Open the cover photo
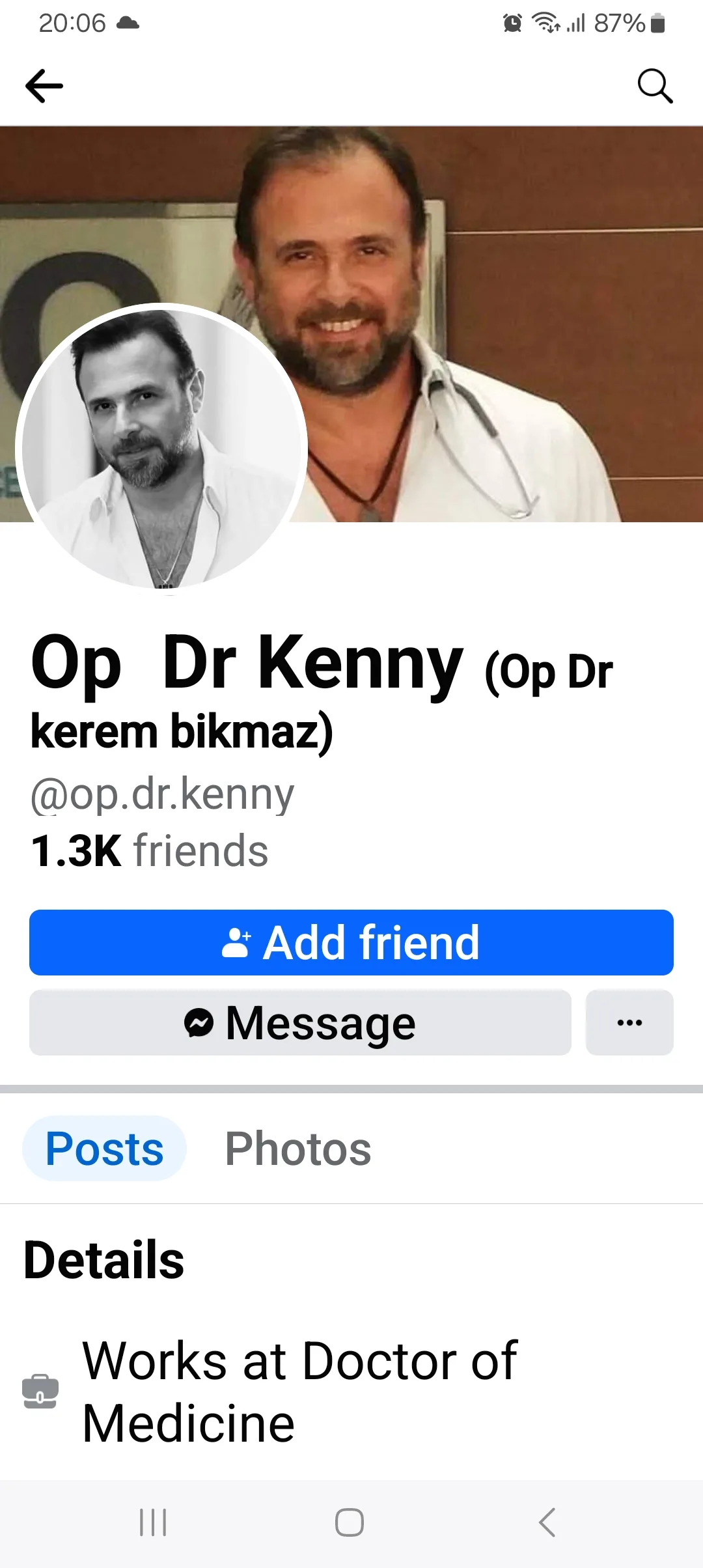The height and width of the screenshot is (1568, 703). (495, 293)
